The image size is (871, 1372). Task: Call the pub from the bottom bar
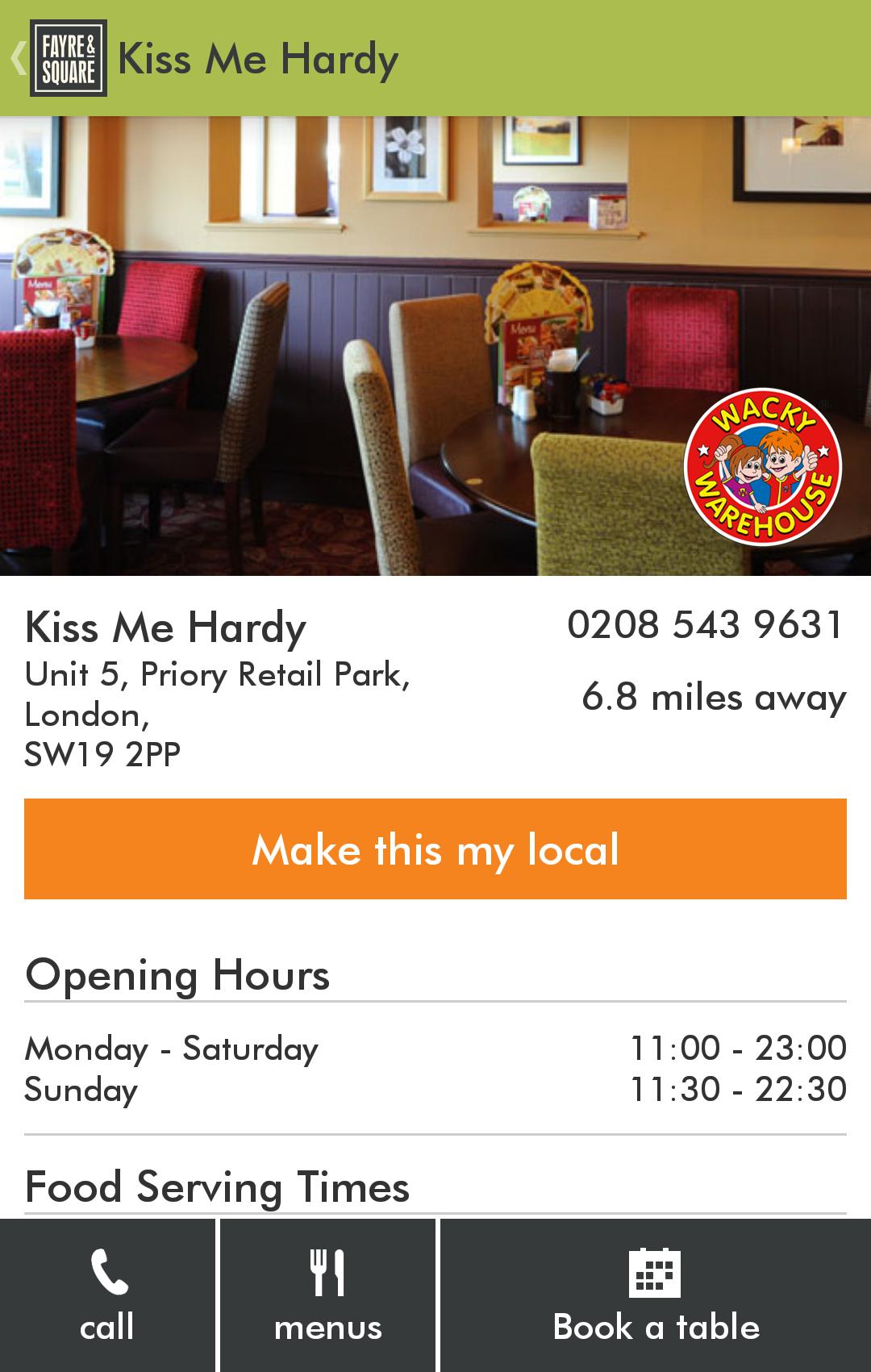(x=107, y=1295)
